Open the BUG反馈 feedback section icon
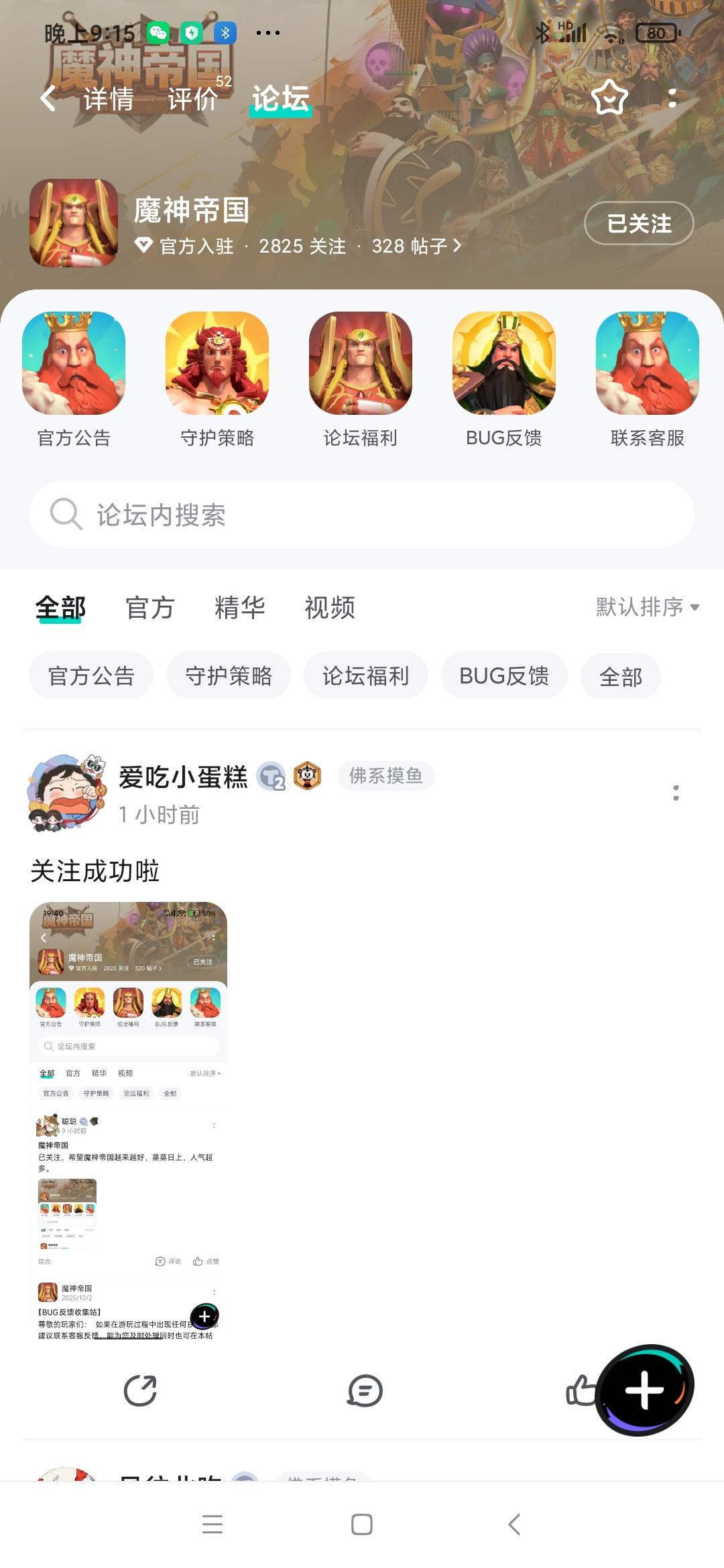Image resolution: width=724 pixels, height=1568 pixels. (x=504, y=364)
